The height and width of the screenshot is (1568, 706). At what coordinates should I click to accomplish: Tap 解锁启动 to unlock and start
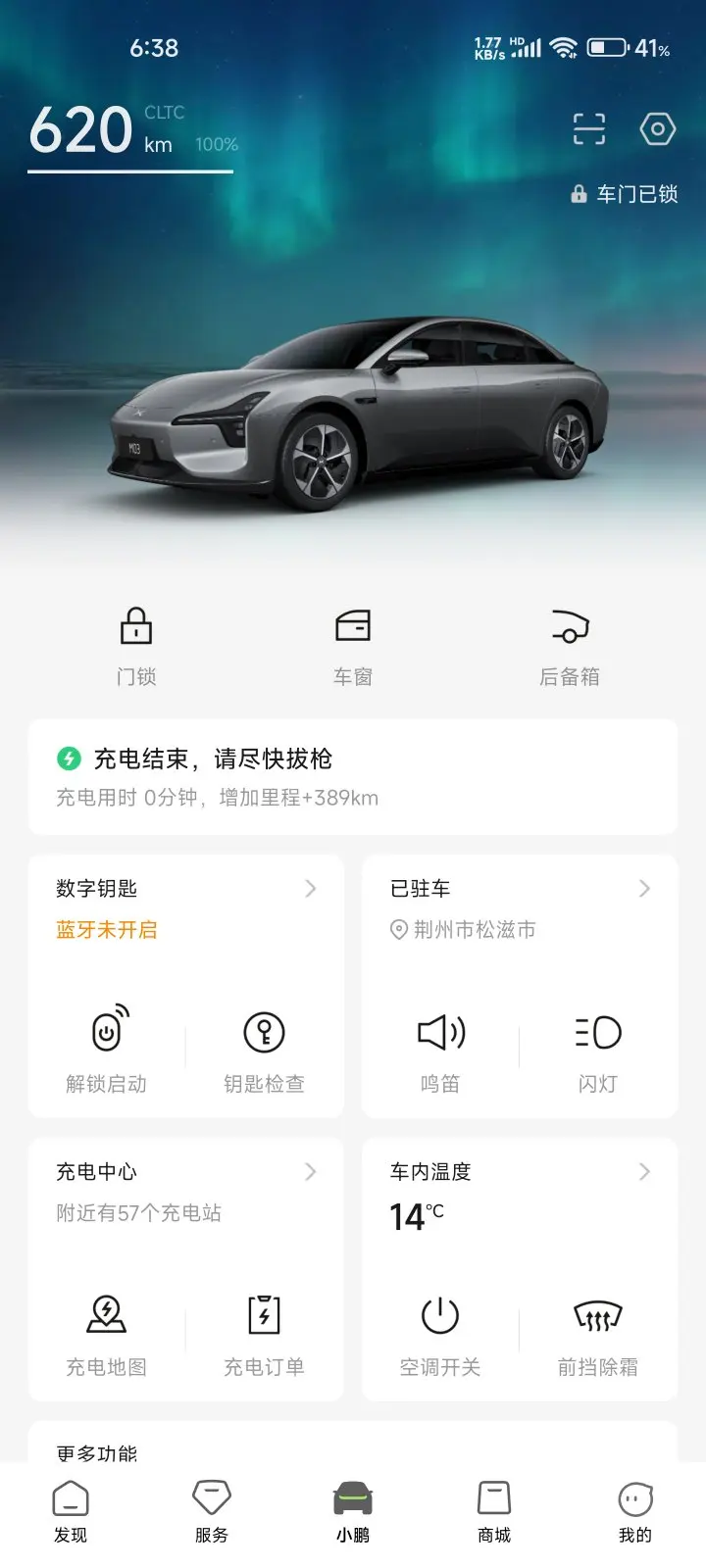point(106,1049)
